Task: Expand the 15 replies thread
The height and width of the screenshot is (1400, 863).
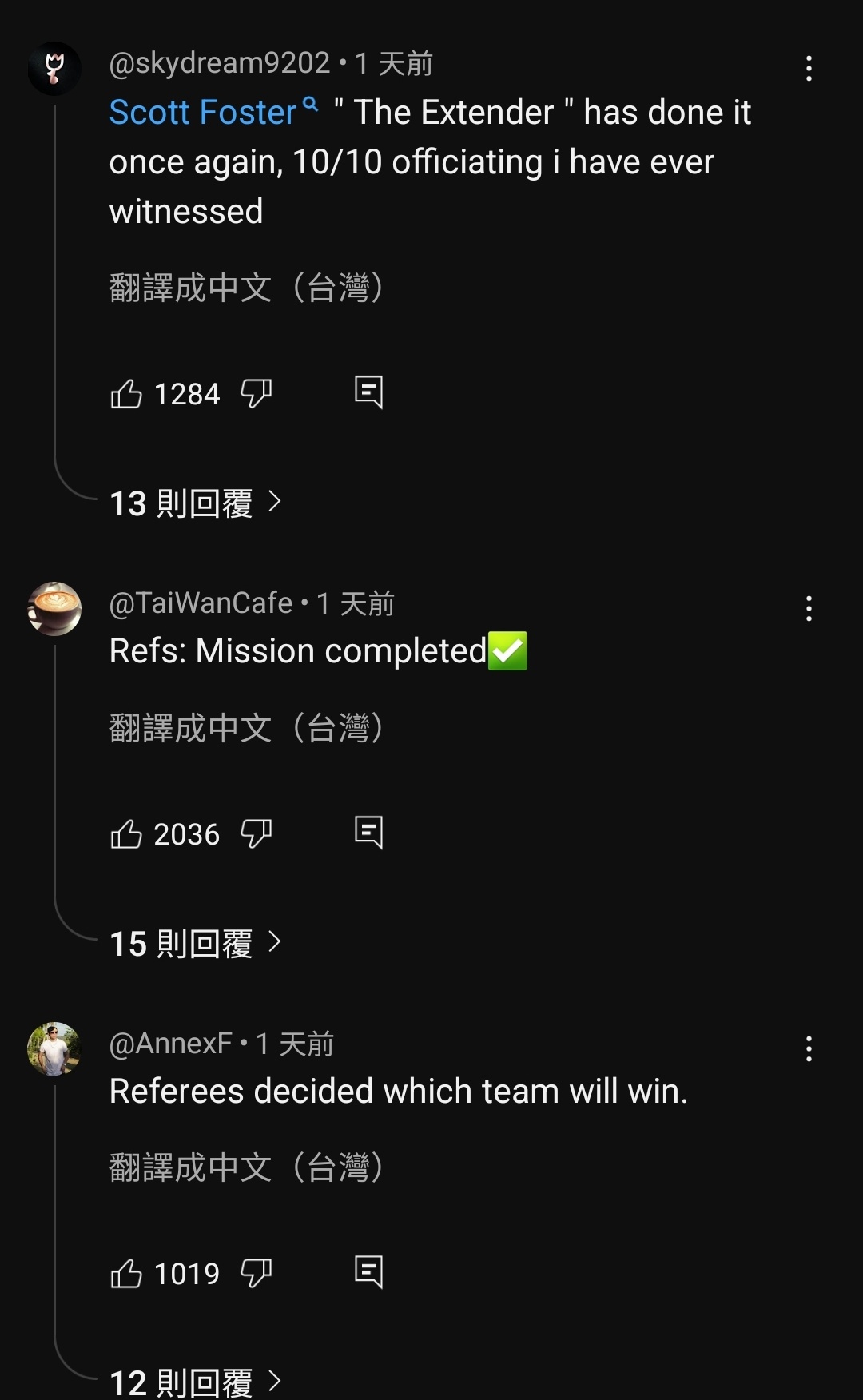Action: (x=195, y=944)
